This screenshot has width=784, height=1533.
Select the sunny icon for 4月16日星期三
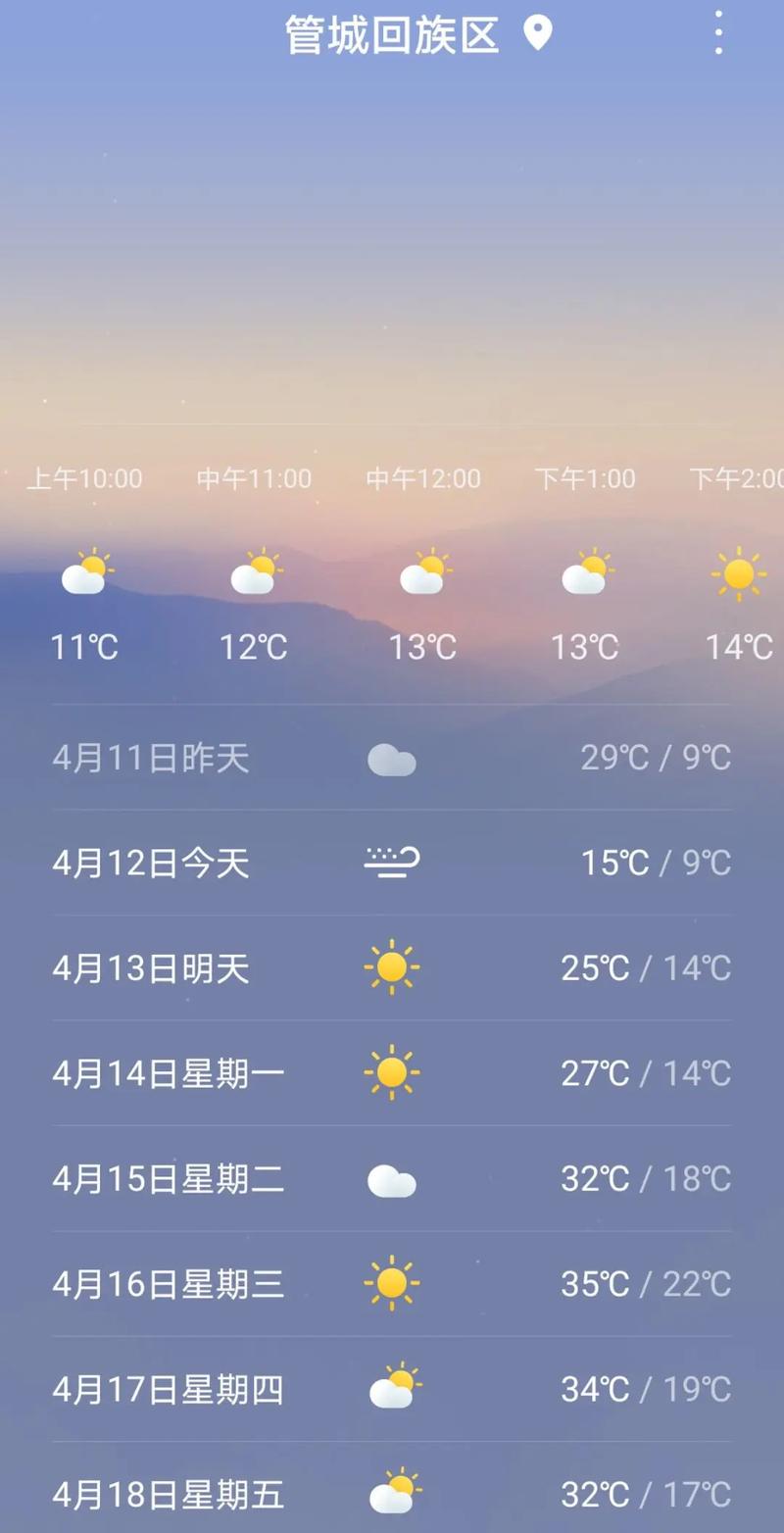392,1283
